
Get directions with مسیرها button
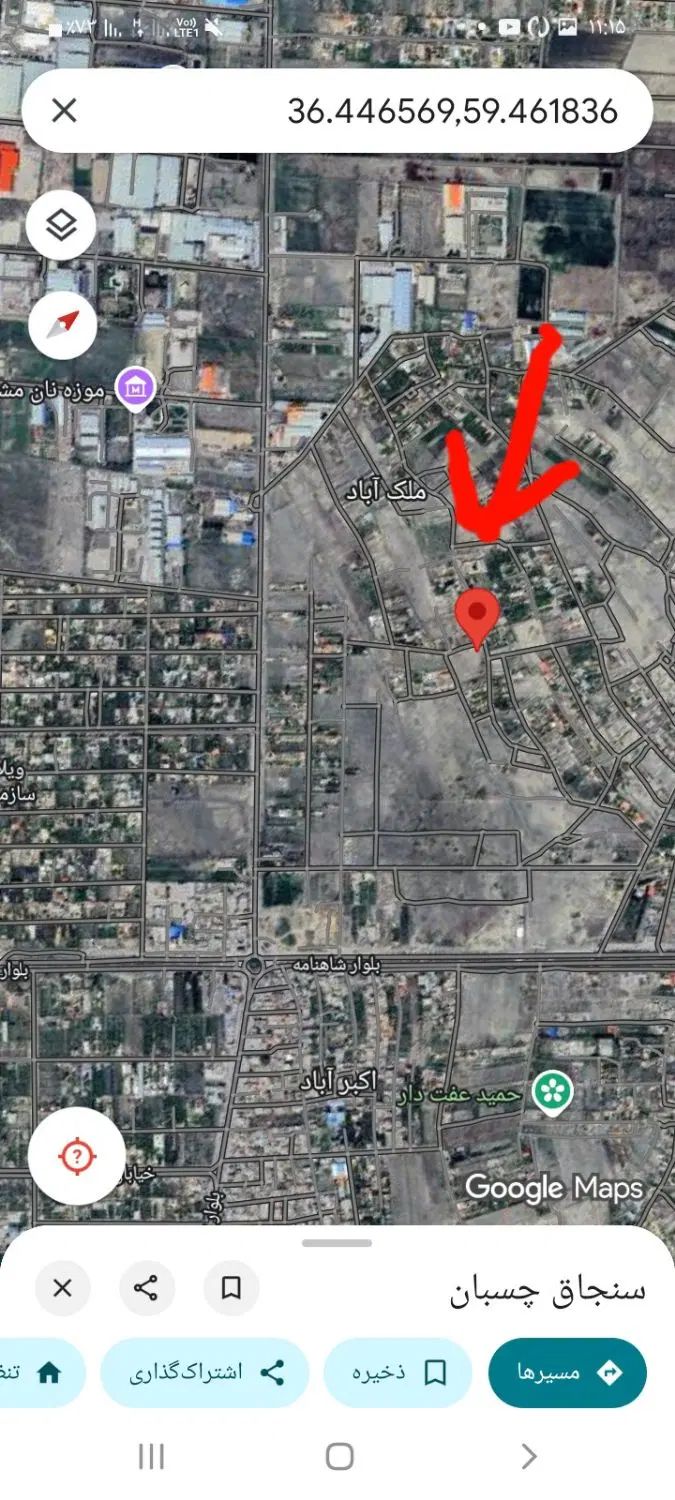[567, 1373]
